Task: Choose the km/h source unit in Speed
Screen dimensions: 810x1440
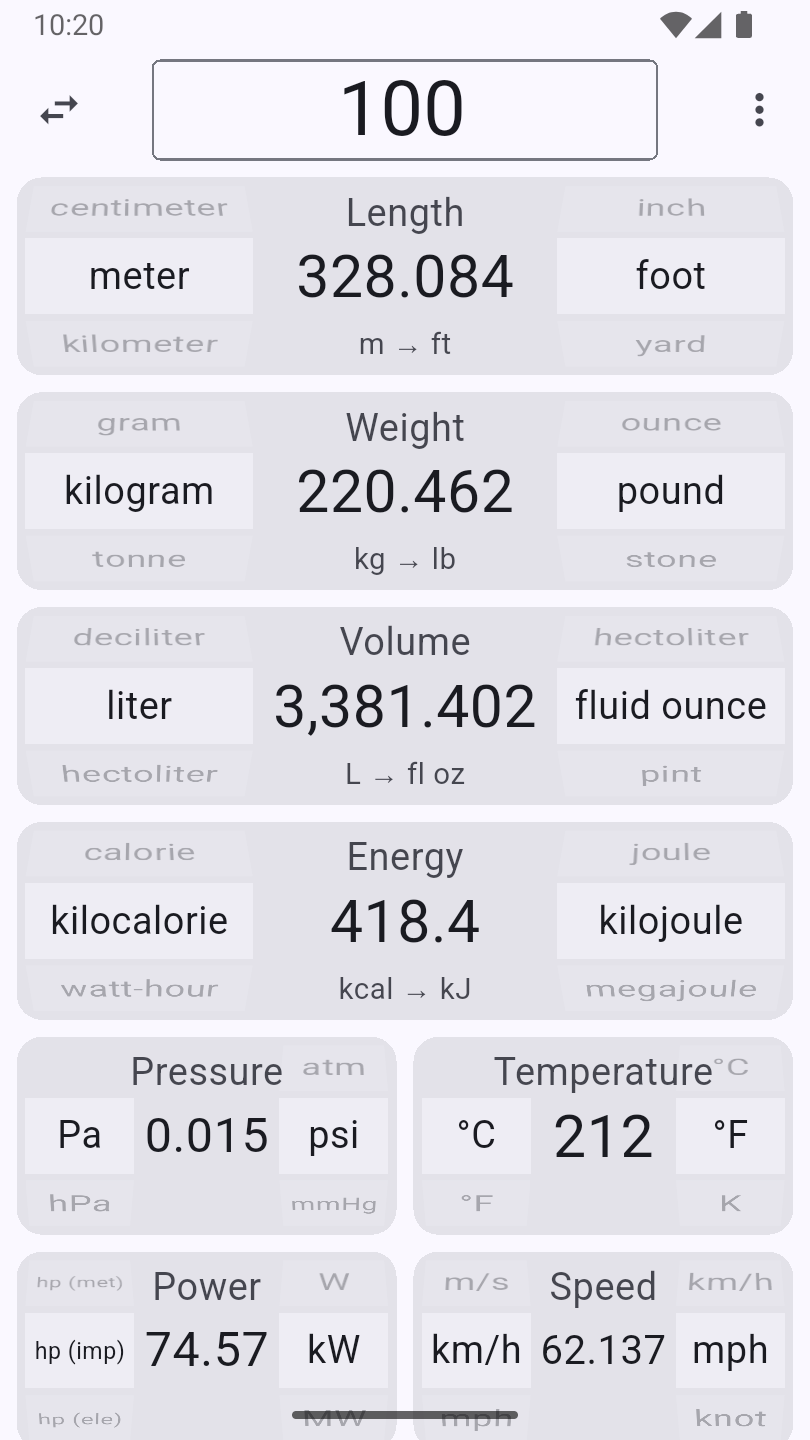Action: click(x=476, y=1351)
